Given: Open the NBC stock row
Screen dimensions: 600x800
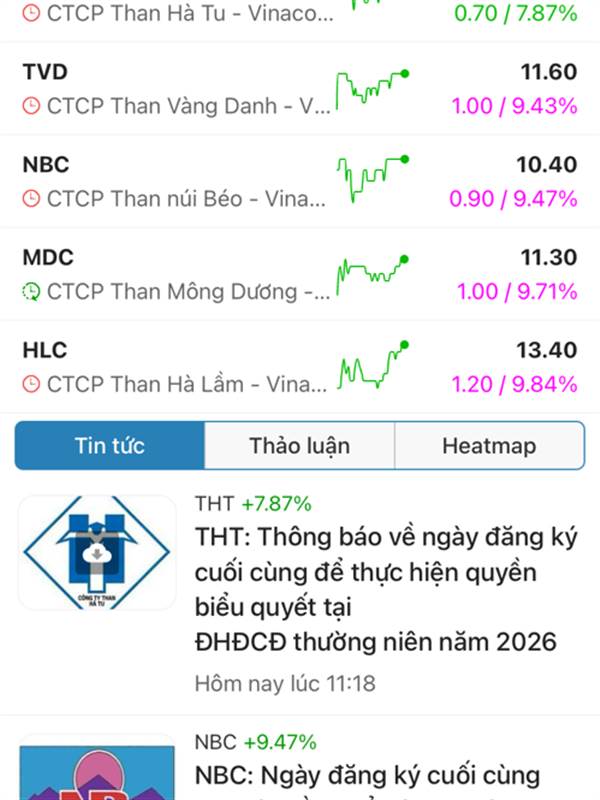Looking at the screenshot, I should 300,181.
